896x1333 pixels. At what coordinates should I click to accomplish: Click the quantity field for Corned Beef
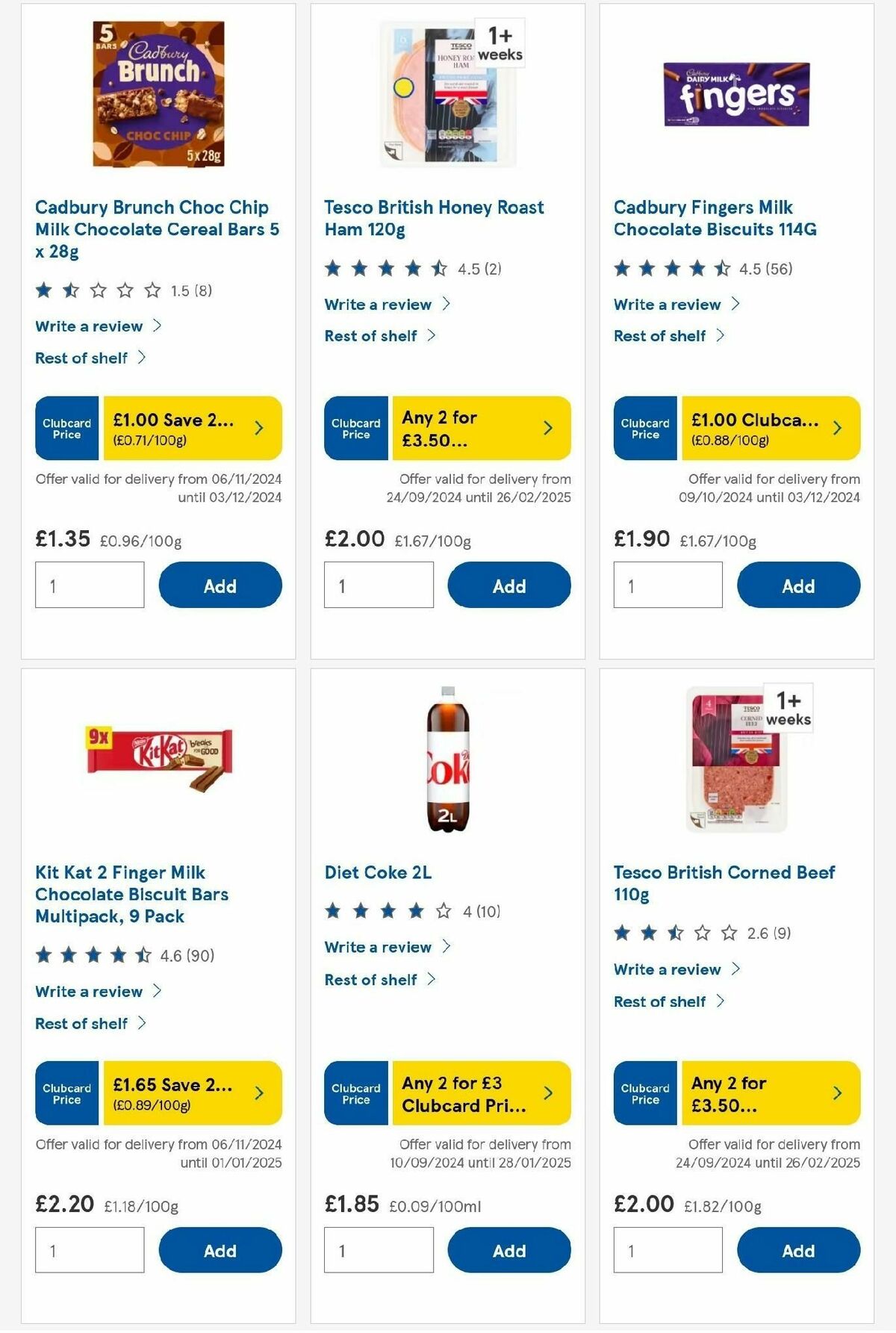click(667, 1249)
